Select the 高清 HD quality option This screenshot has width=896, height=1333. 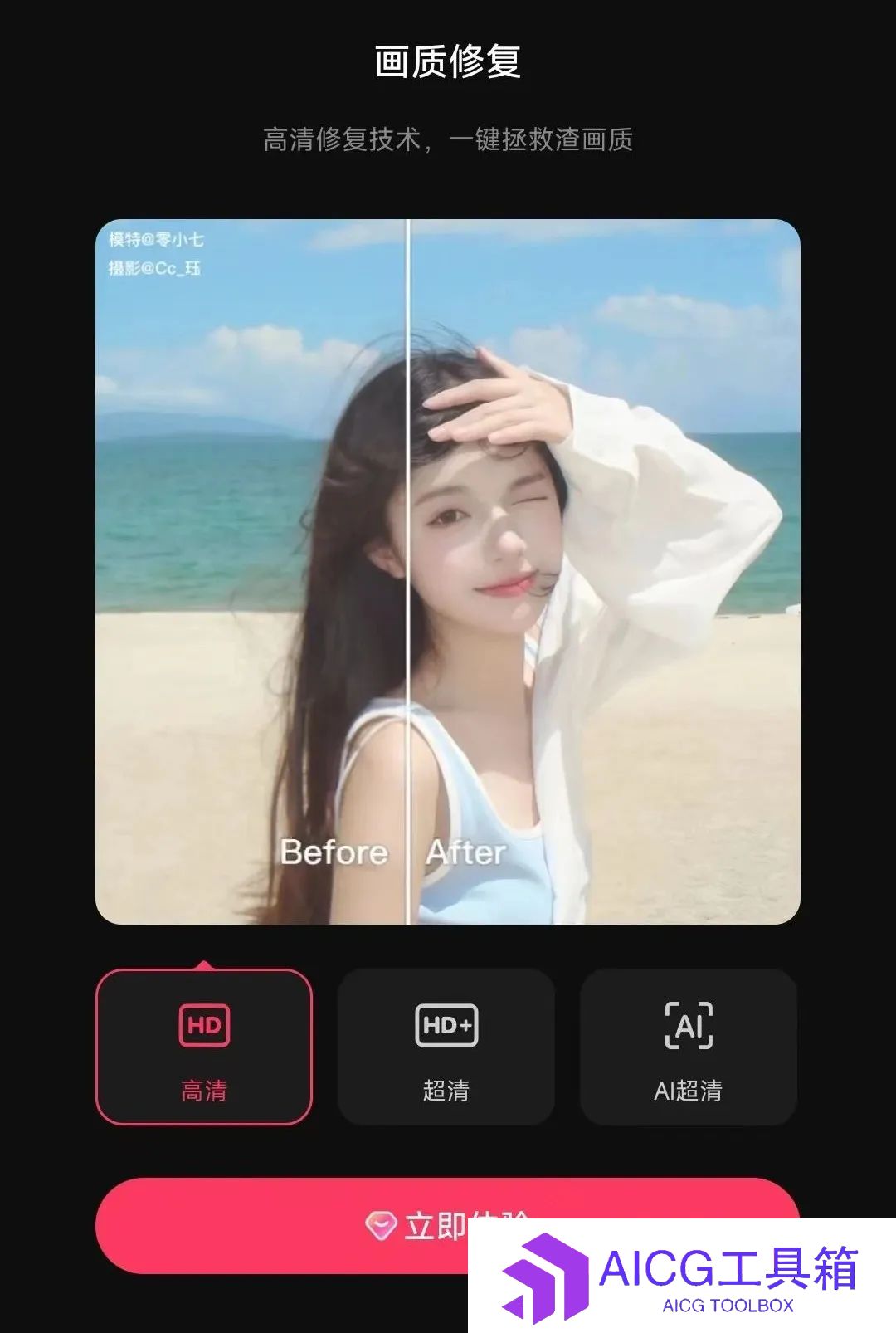pyautogui.click(x=204, y=1047)
